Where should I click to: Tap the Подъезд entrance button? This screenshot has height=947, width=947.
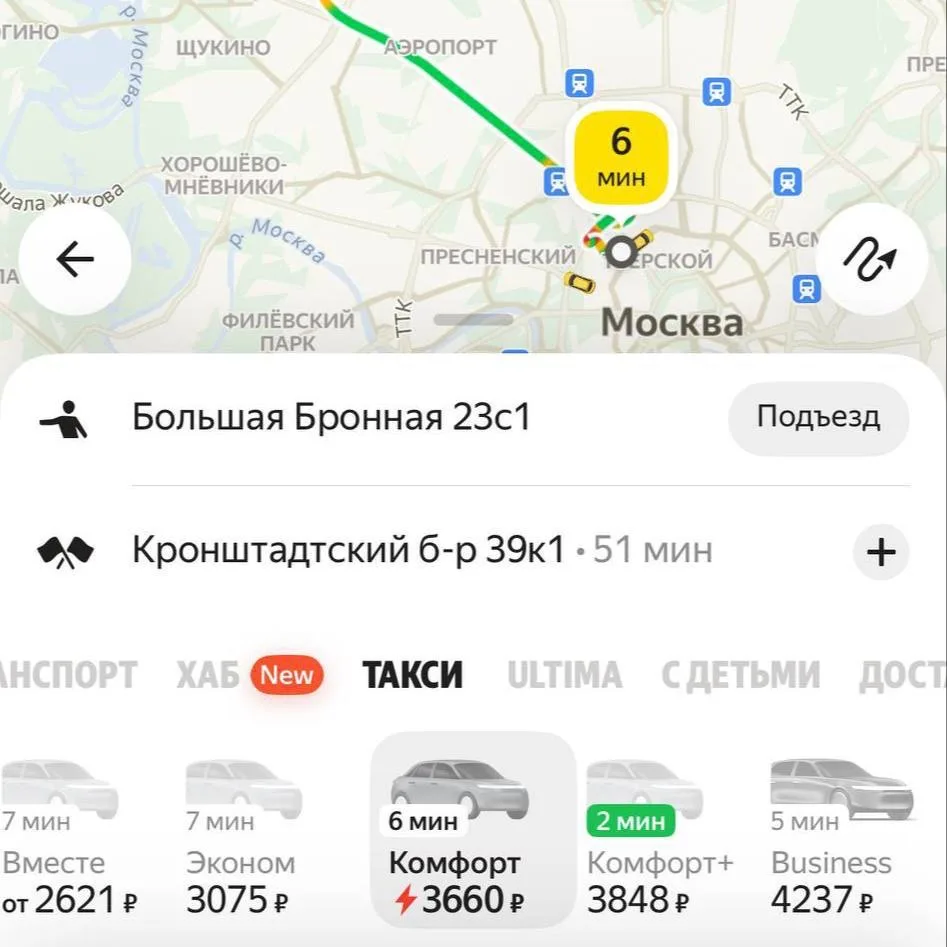818,417
